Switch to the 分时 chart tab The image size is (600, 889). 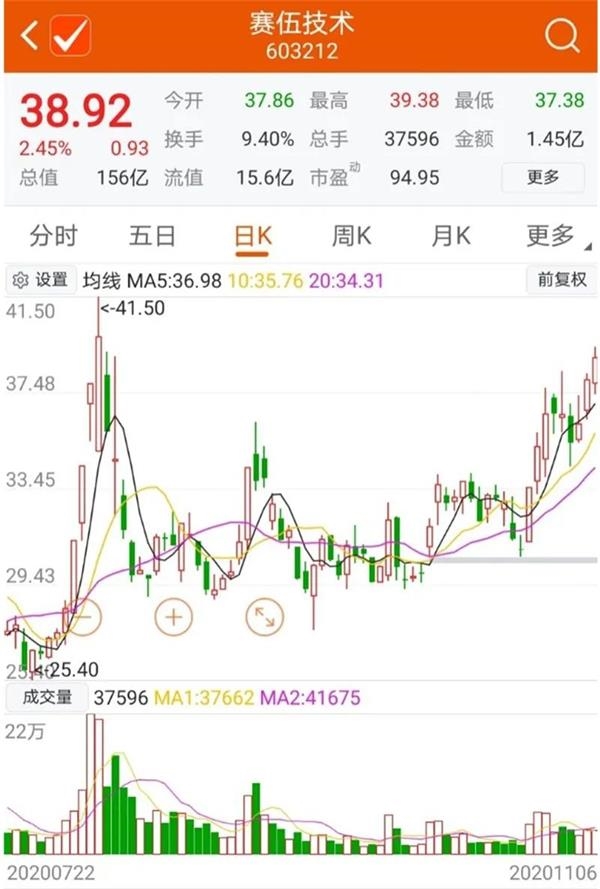[53, 236]
